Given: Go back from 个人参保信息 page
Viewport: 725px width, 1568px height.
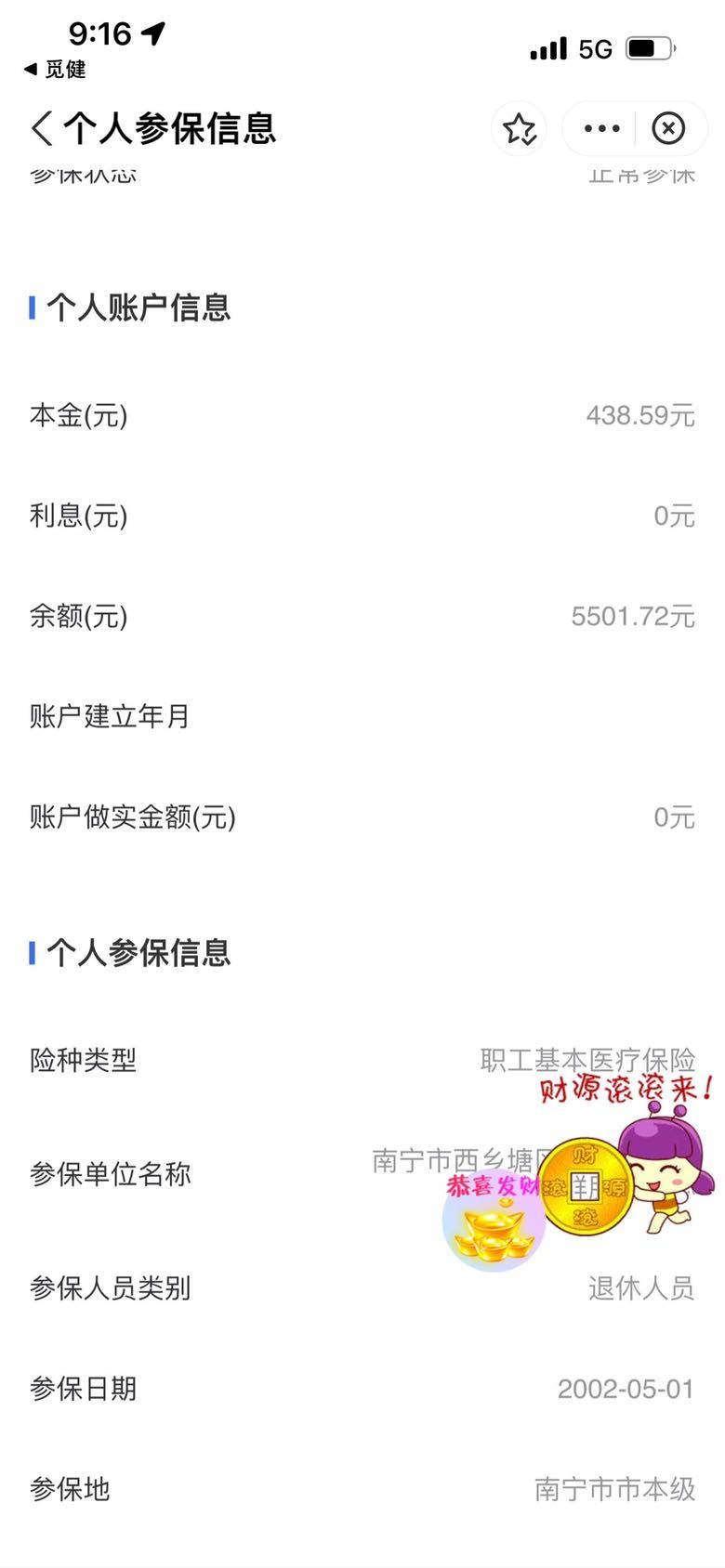Looking at the screenshot, I should (x=42, y=128).
